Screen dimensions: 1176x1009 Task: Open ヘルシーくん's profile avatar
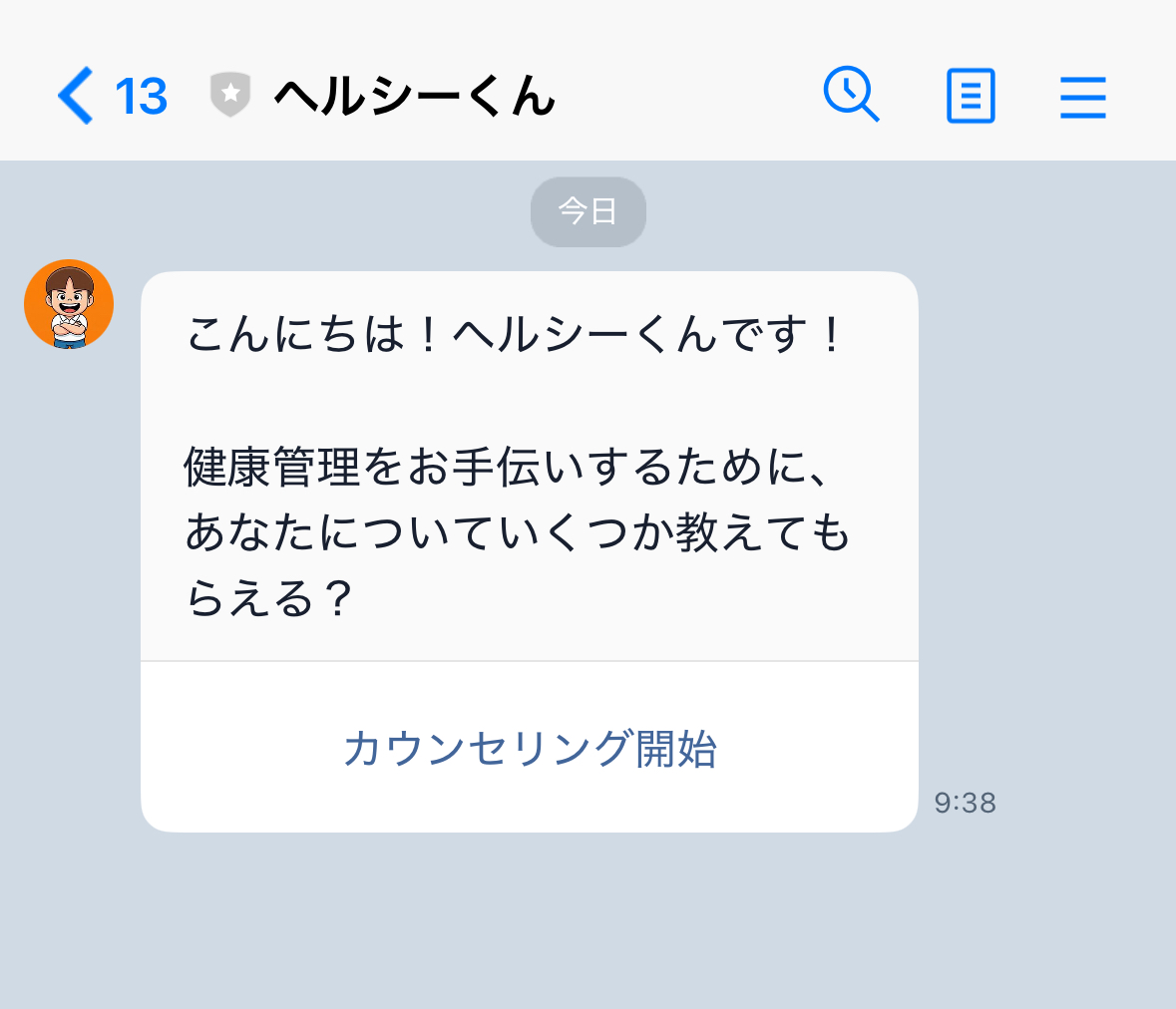[69, 304]
